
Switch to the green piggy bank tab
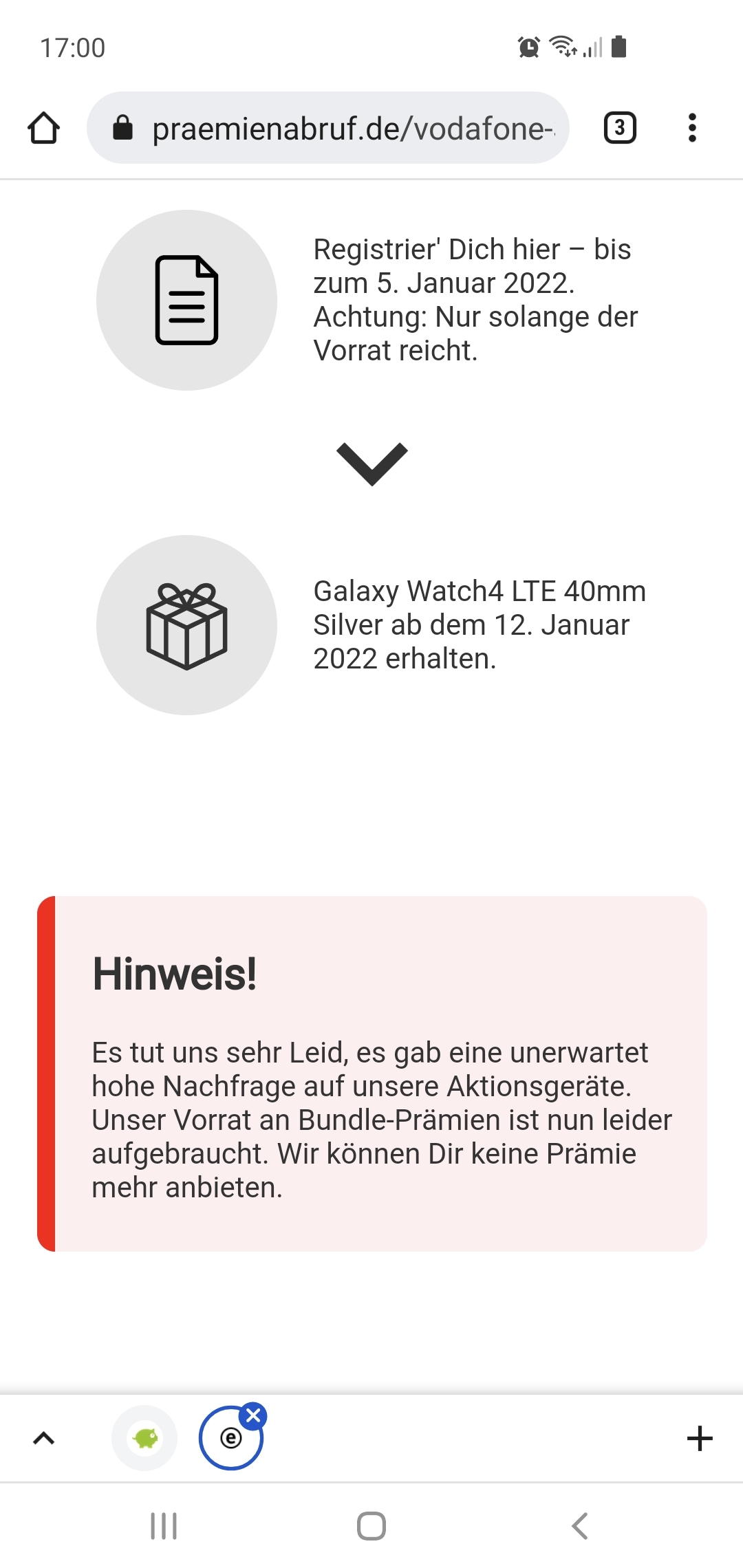144,1438
